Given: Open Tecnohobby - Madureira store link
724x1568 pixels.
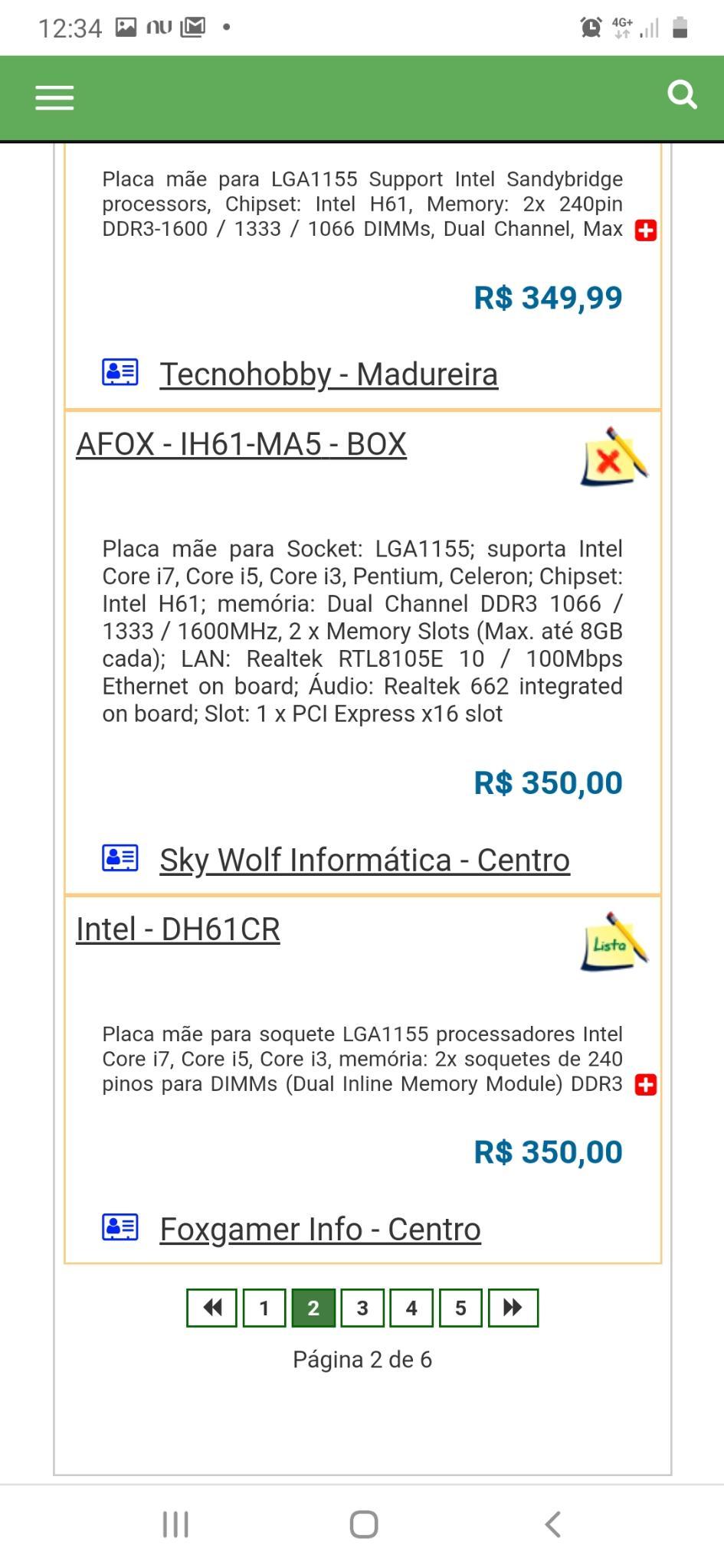Looking at the screenshot, I should click(329, 374).
